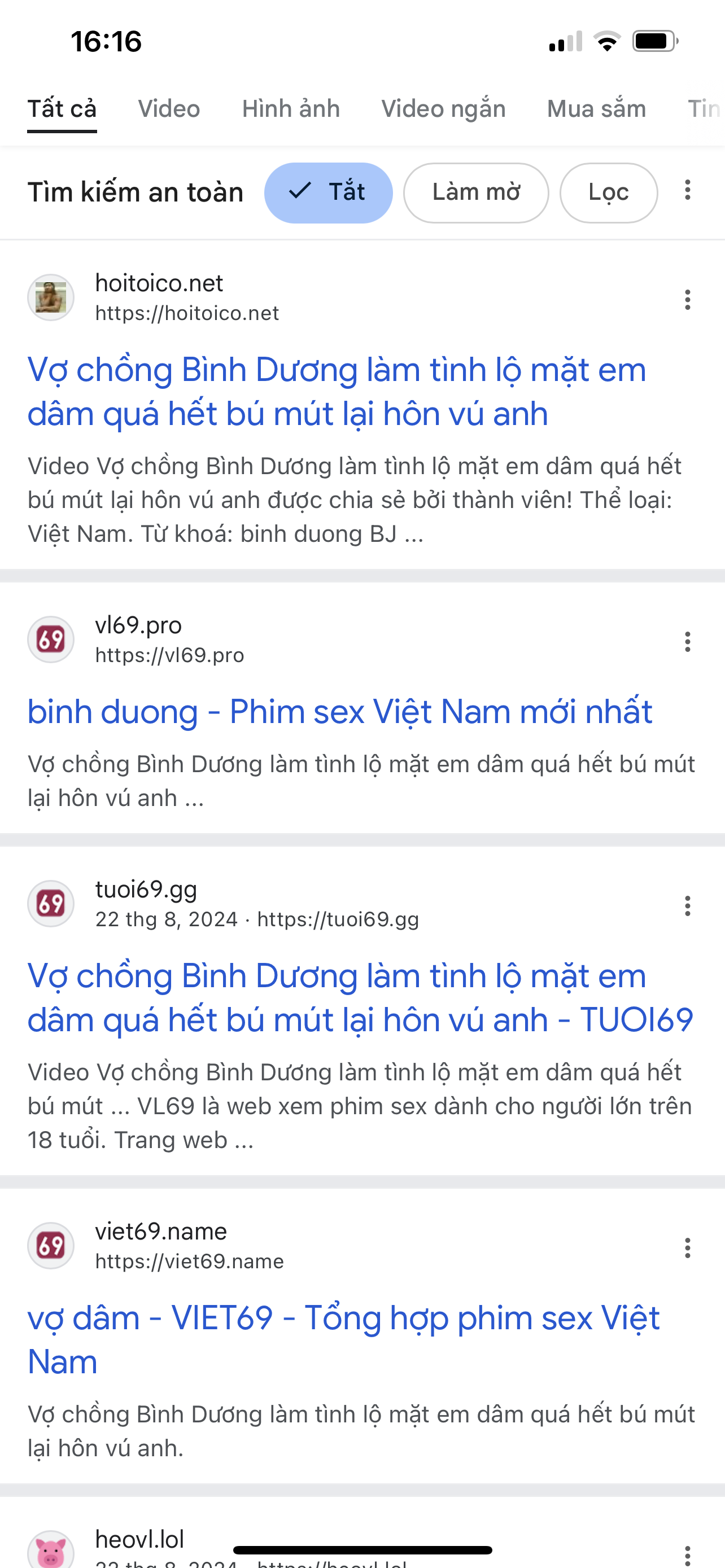Choose the Lọc safe search option
The width and height of the screenshot is (725, 1568).
pyautogui.click(x=608, y=192)
